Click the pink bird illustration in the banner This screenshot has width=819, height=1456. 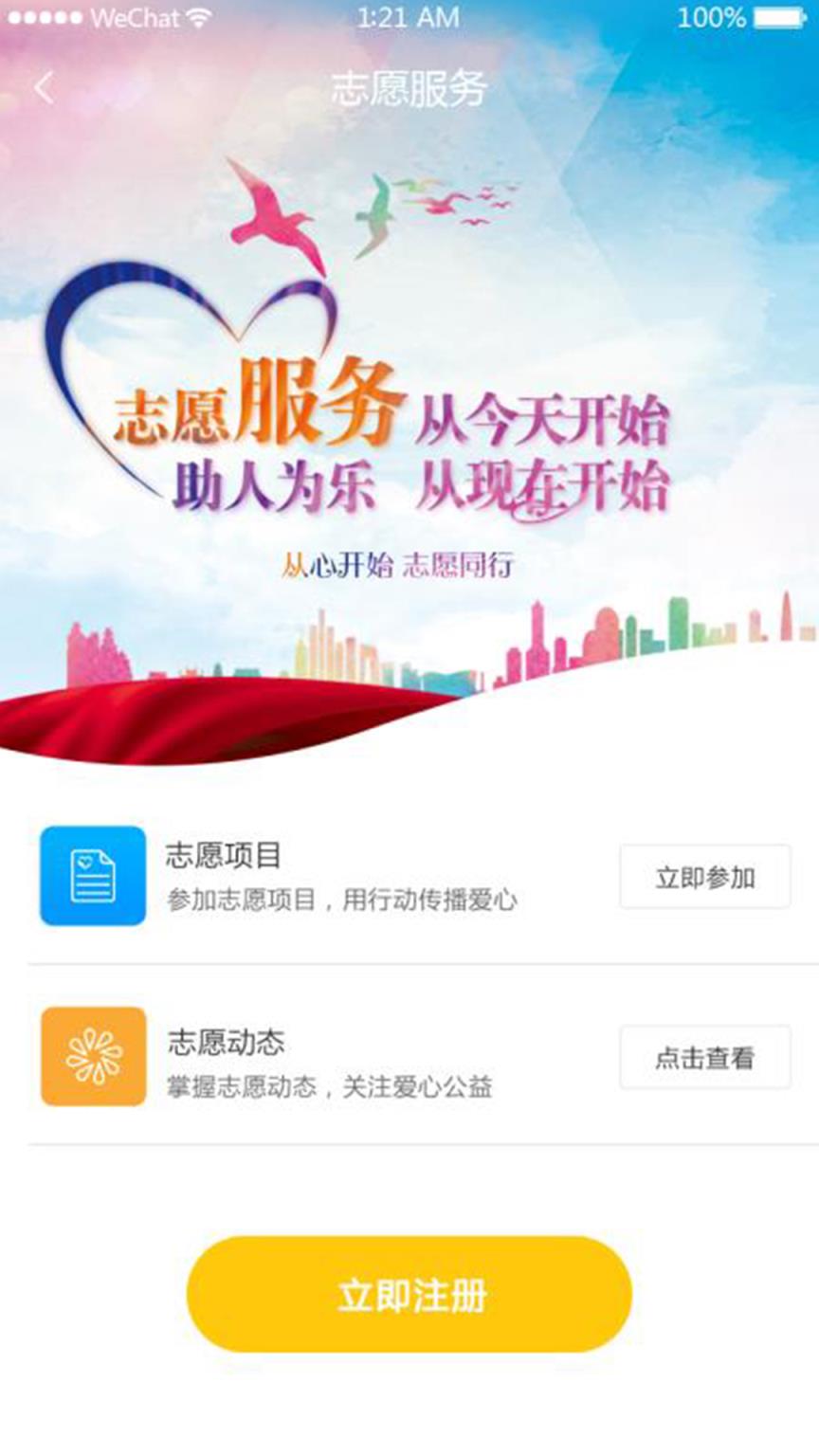coord(275,213)
